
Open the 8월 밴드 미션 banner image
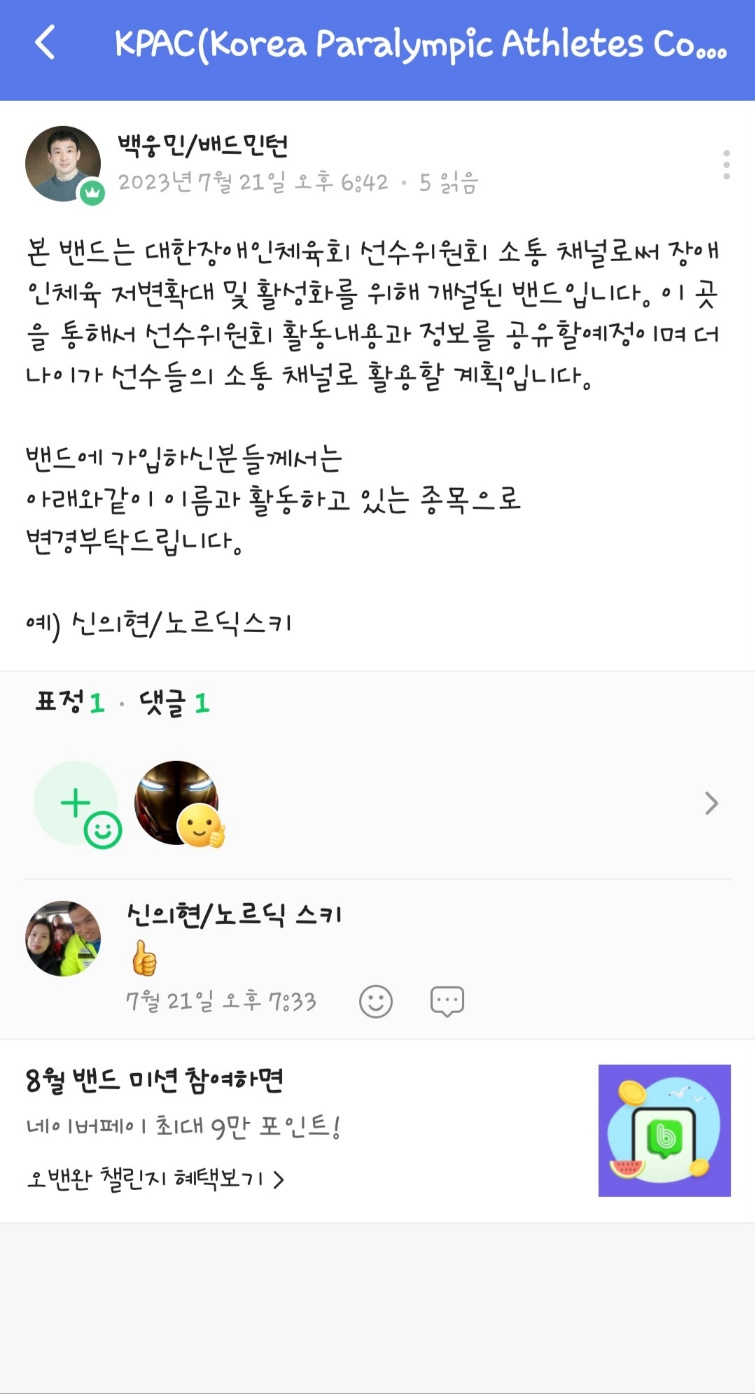point(664,1130)
